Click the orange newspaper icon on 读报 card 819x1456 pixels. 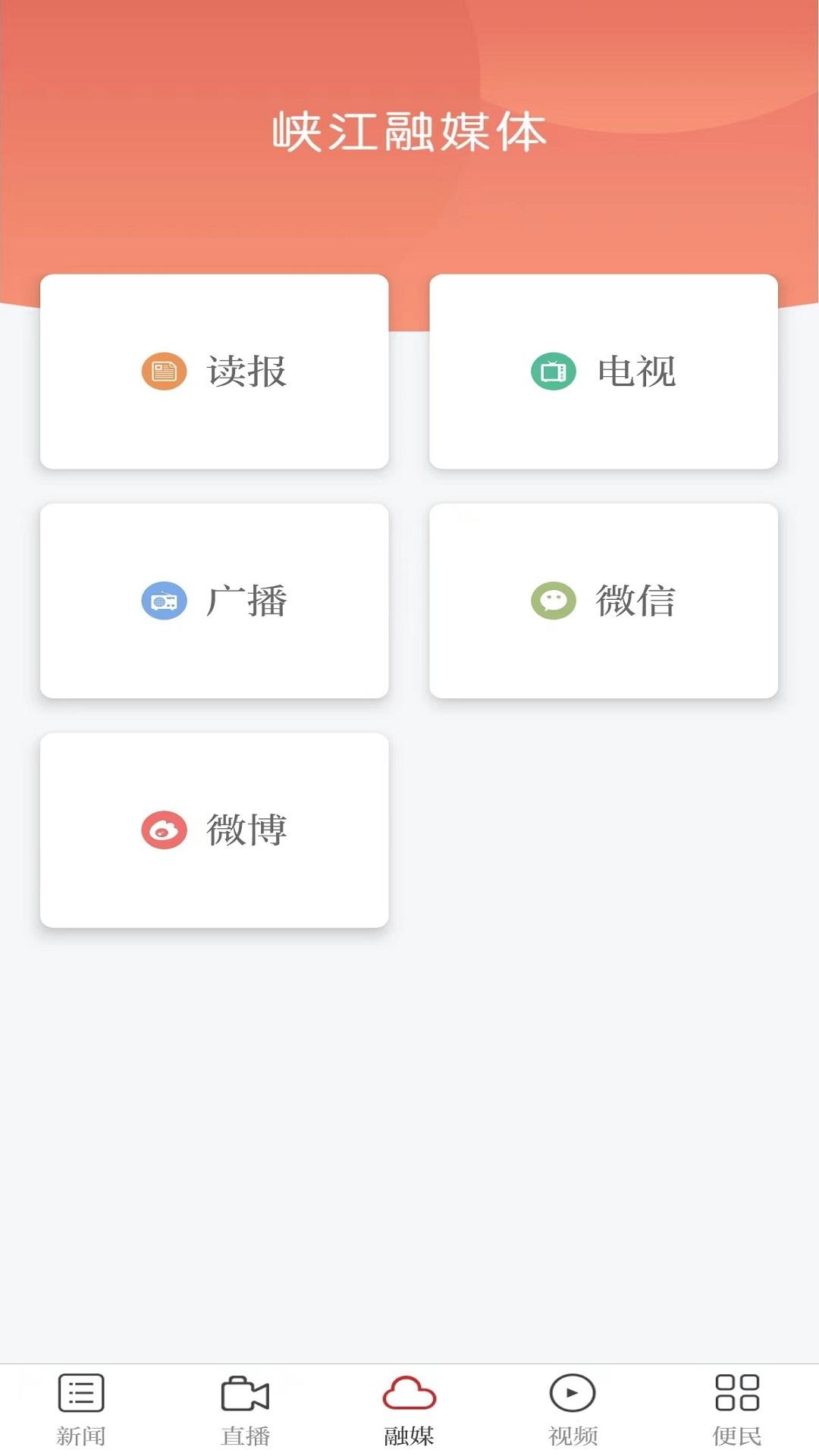pos(163,372)
